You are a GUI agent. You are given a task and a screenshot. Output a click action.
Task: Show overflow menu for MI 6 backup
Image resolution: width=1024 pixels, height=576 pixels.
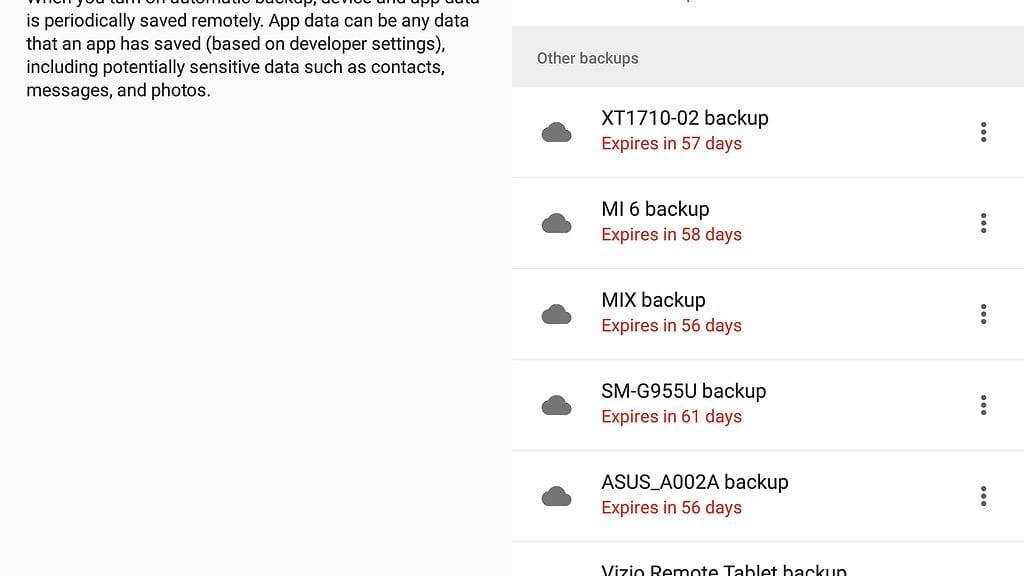click(983, 223)
